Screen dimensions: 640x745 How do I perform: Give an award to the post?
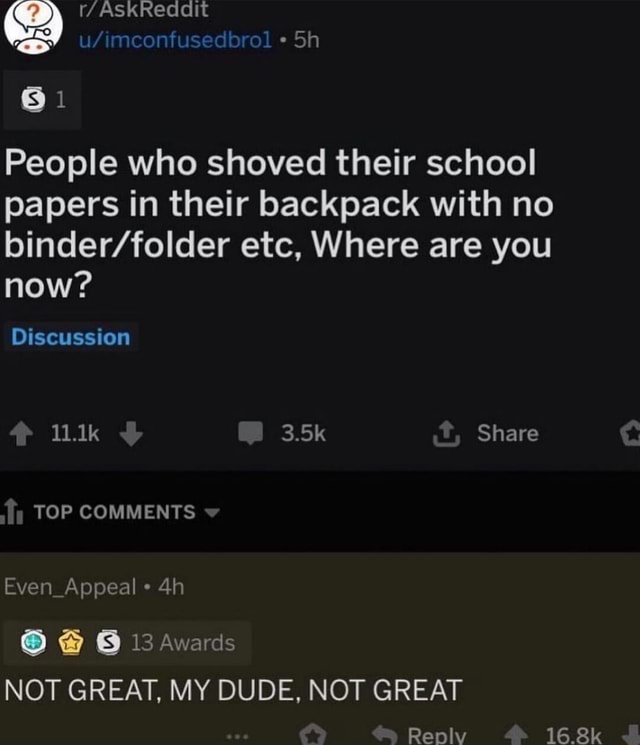tap(630, 433)
